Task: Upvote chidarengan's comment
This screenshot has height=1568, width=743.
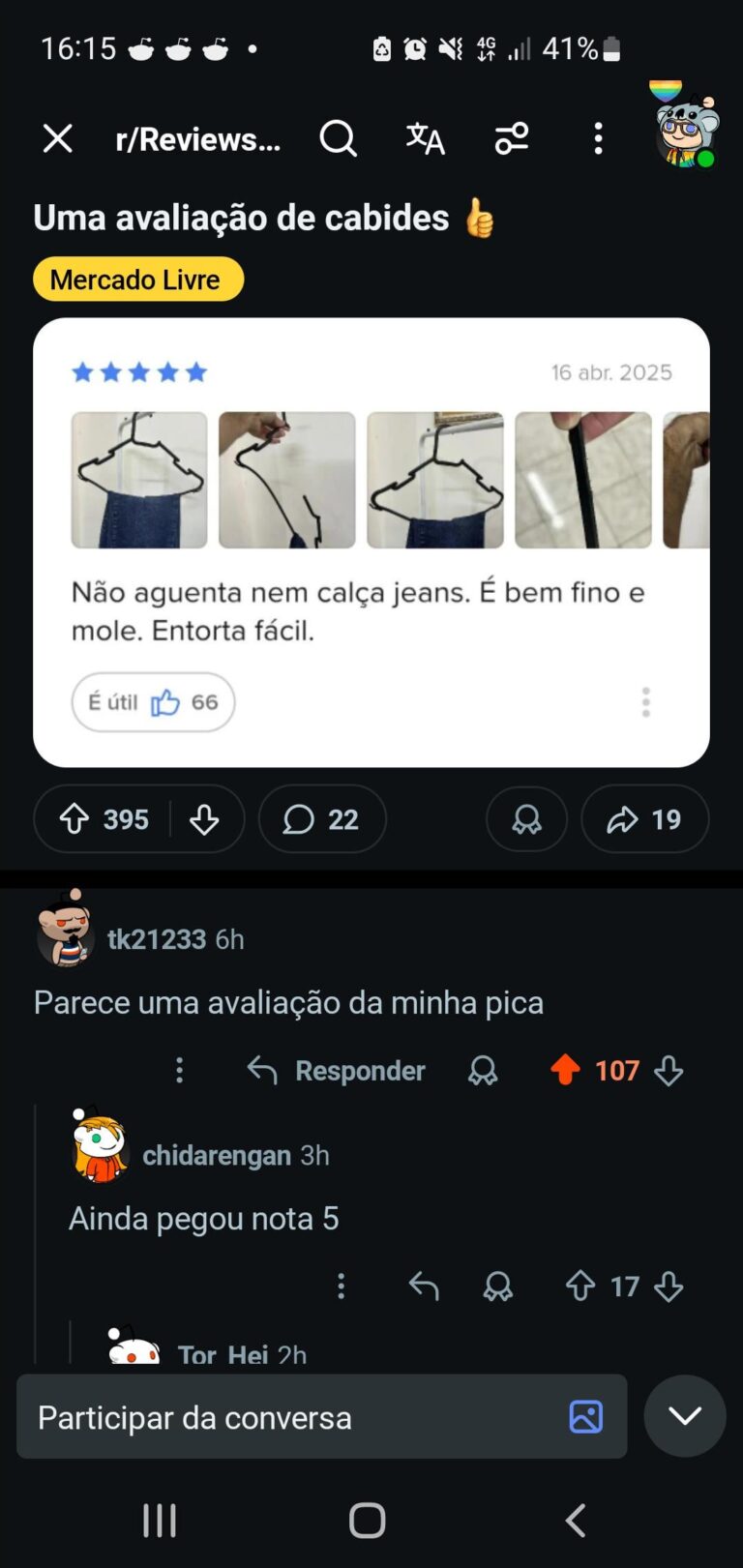Action: pyautogui.click(x=580, y=1287)
